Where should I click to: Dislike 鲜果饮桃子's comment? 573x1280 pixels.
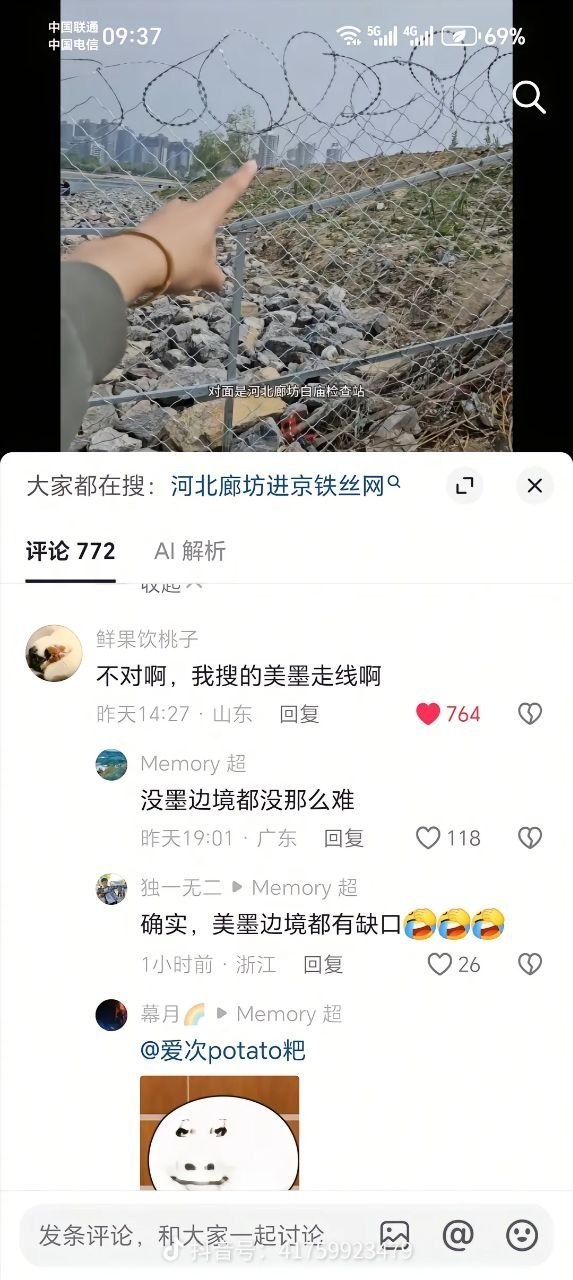point(530,713)
